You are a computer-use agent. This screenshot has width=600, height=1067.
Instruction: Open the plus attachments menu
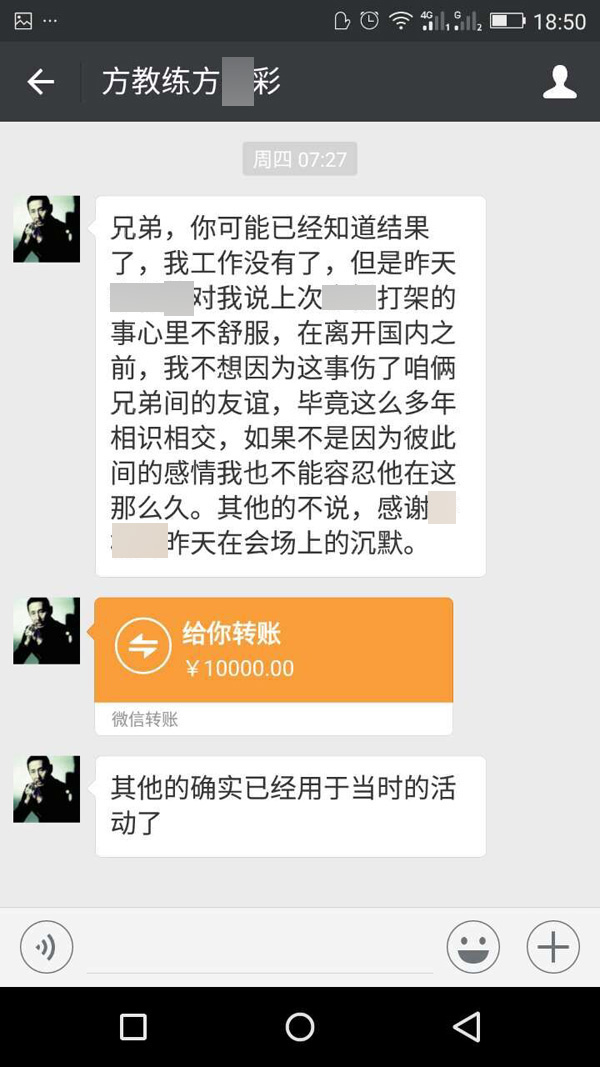(x=553, y=947)
